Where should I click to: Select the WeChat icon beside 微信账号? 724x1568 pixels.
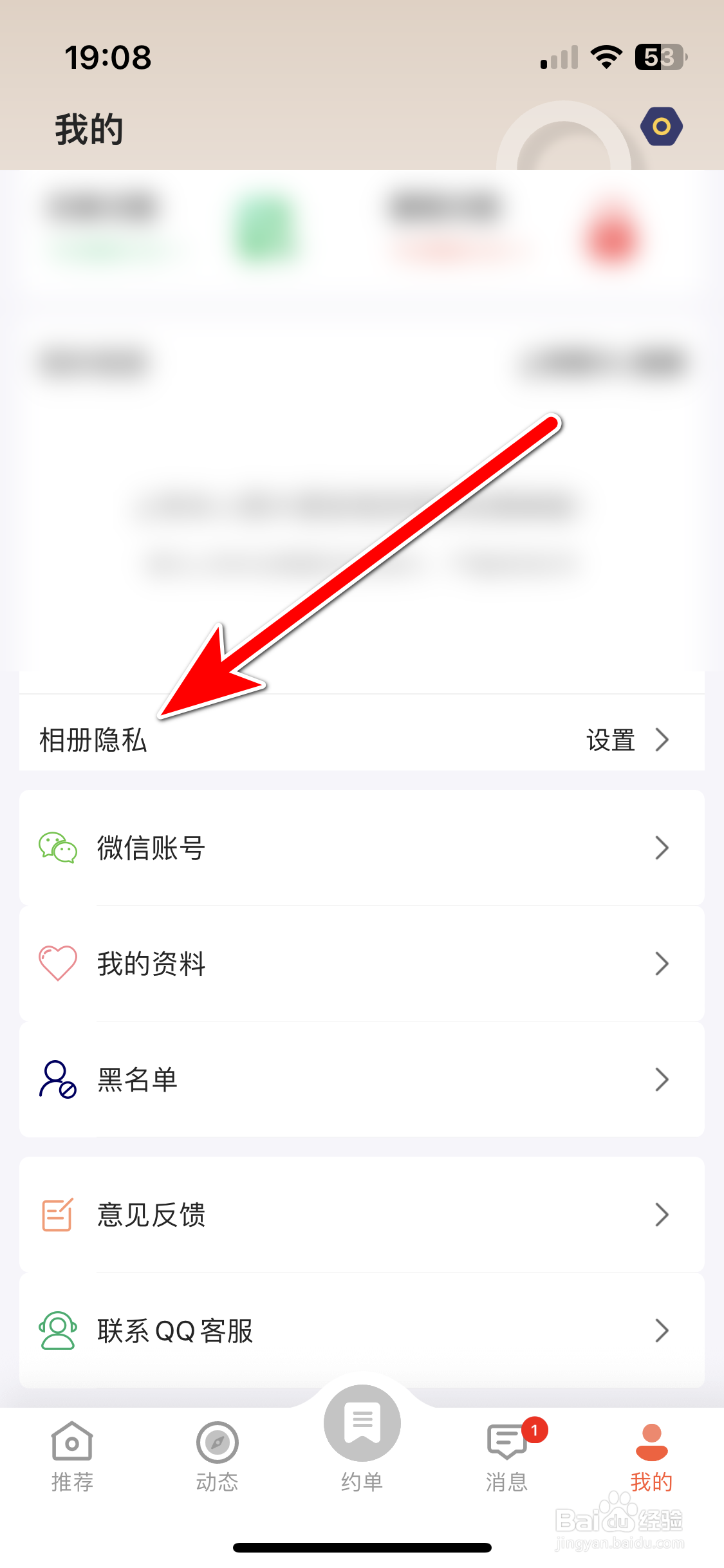(x=58, y=848)
